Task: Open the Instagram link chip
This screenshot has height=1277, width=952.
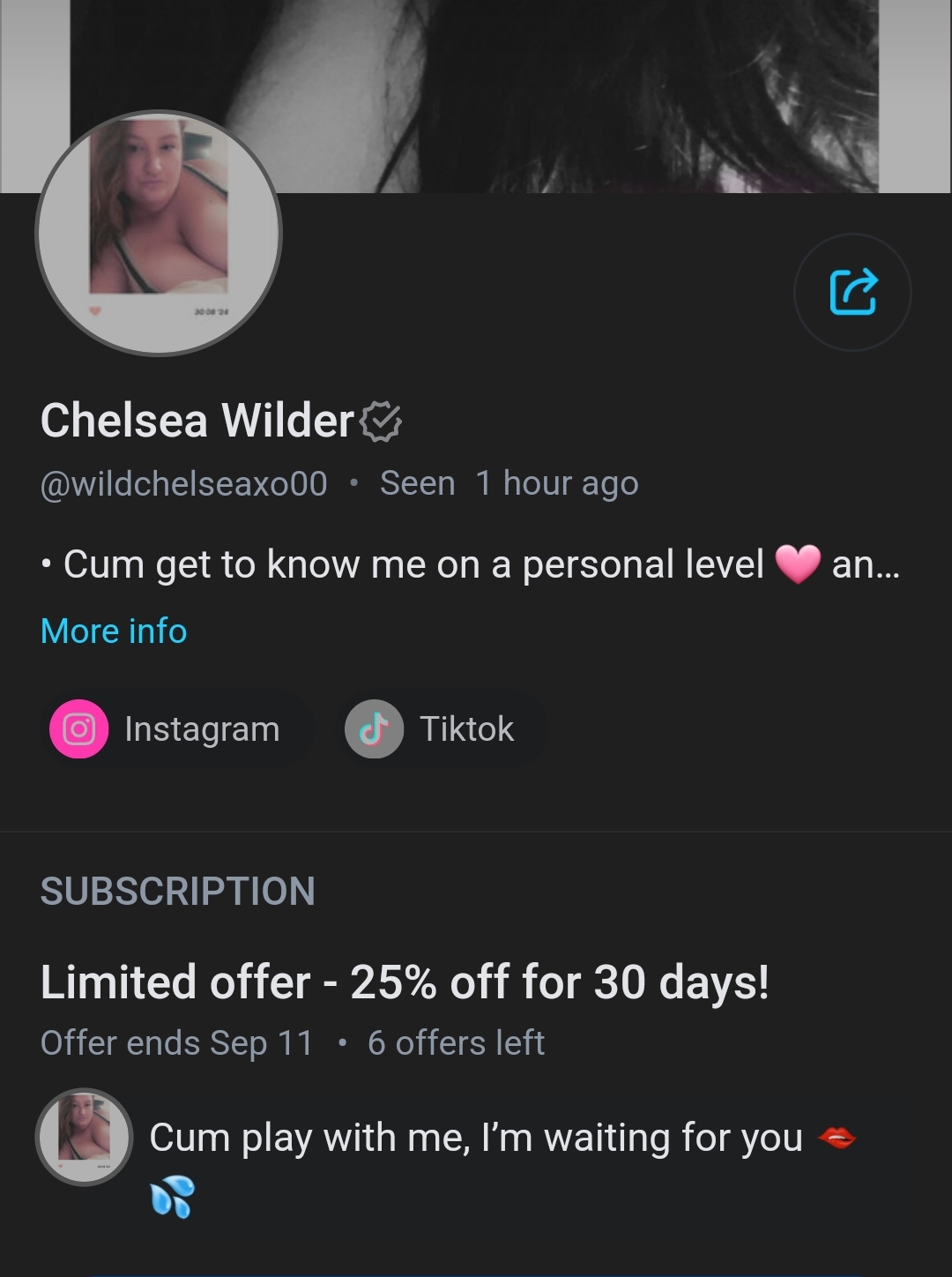Action: (176, 729)
